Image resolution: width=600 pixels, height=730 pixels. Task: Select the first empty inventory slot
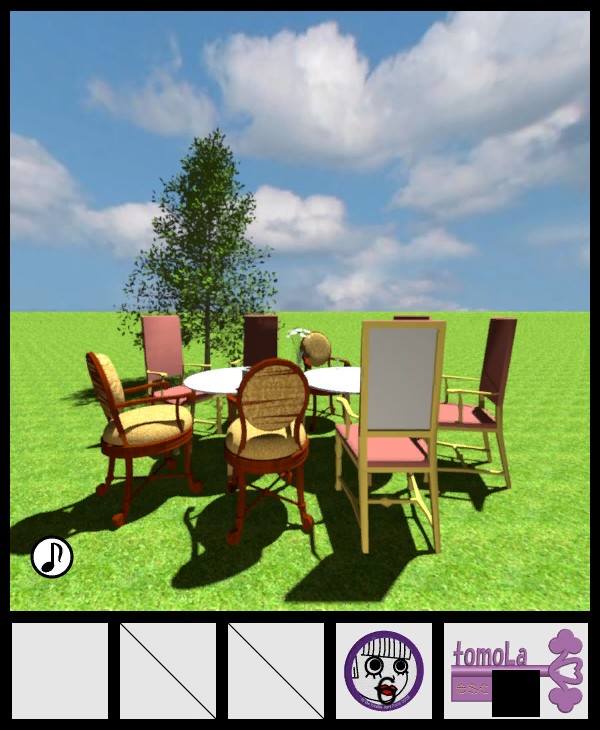(x=60, y=671)
